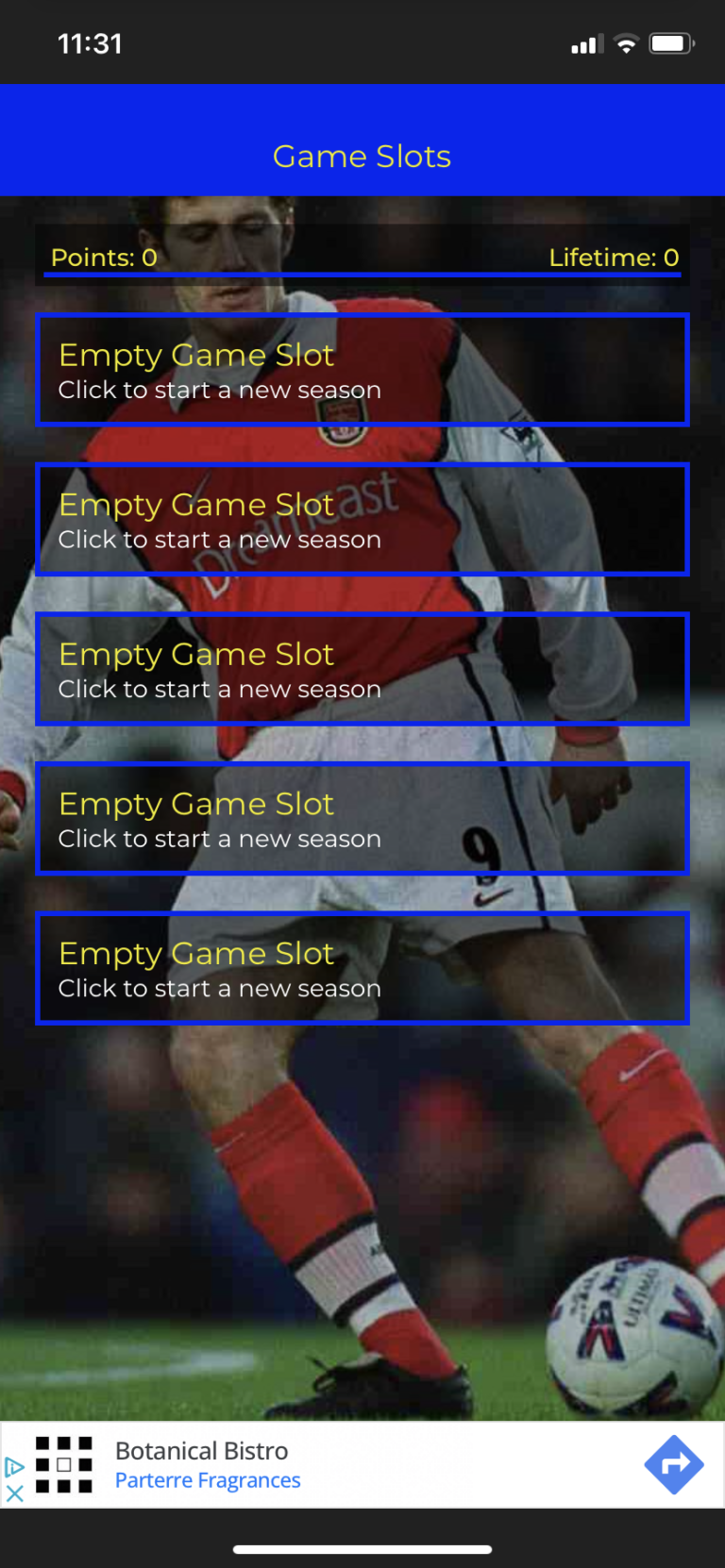Screen dimensions: 725x1568
Task: Click the AdChoices triangle icon
Action: click(x=13, y=1466)
